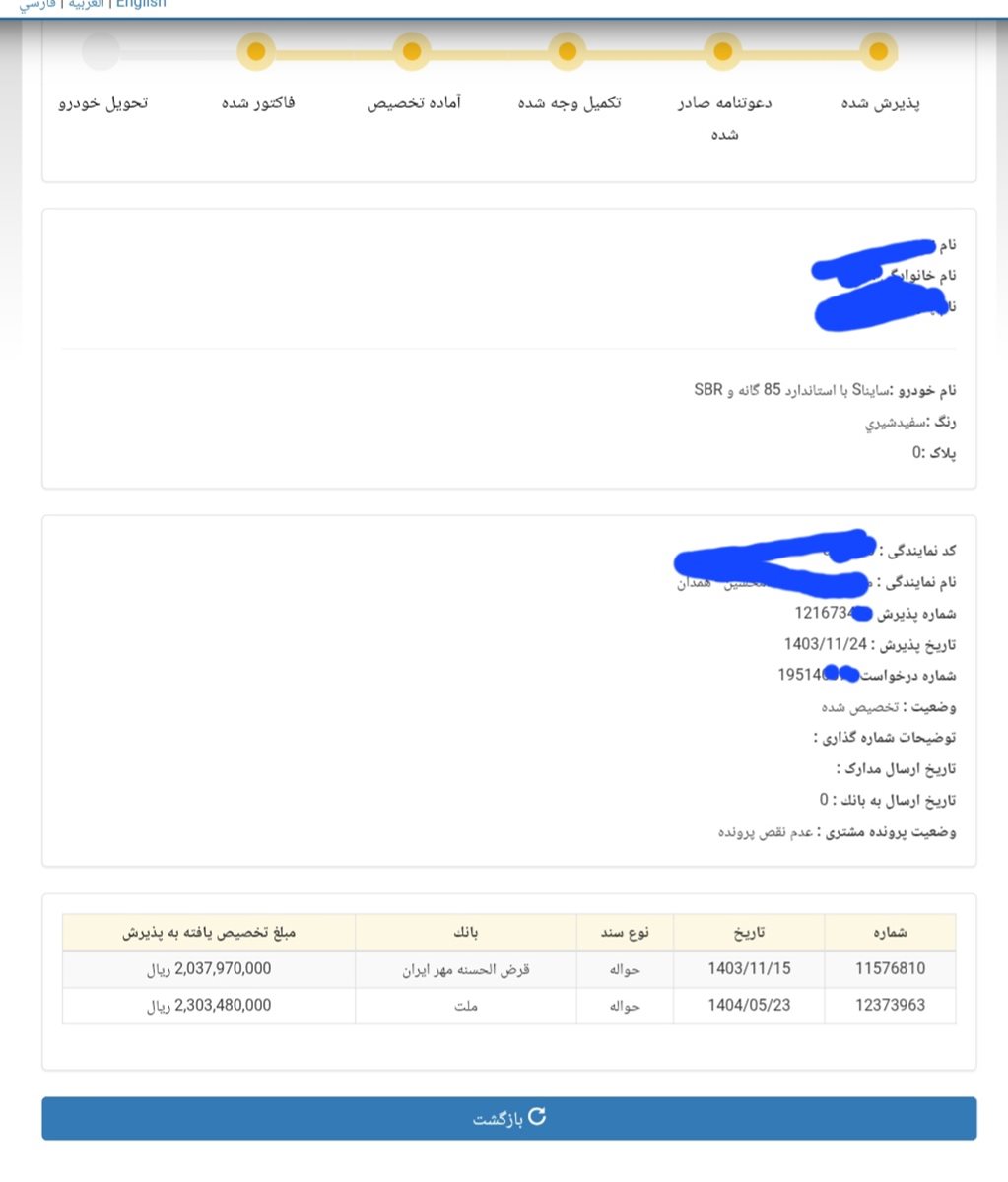1008x1182 pixels.
Task: Switch language to العربية
Action: tap(86, 4)
